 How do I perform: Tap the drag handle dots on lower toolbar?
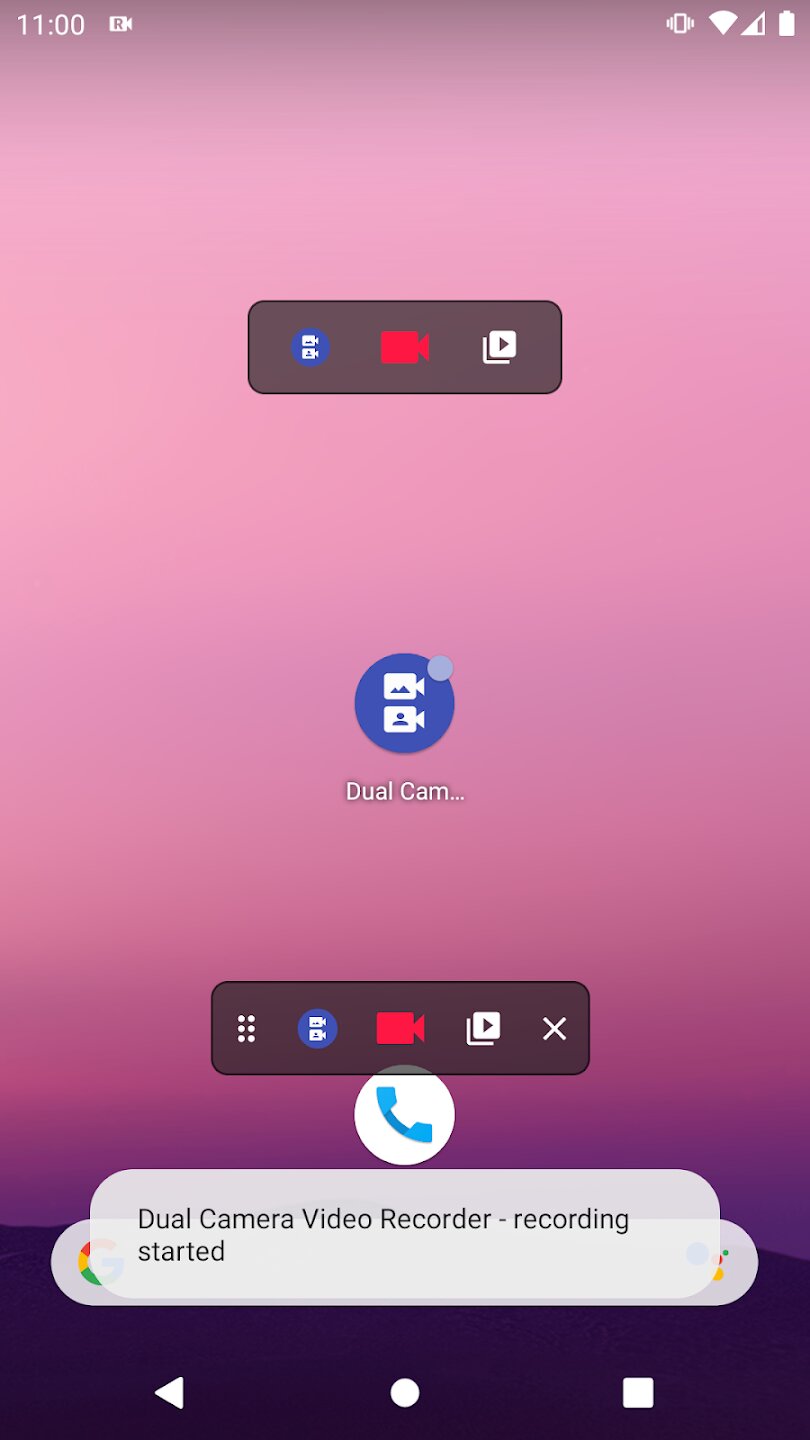click(x=246, y=1028)
